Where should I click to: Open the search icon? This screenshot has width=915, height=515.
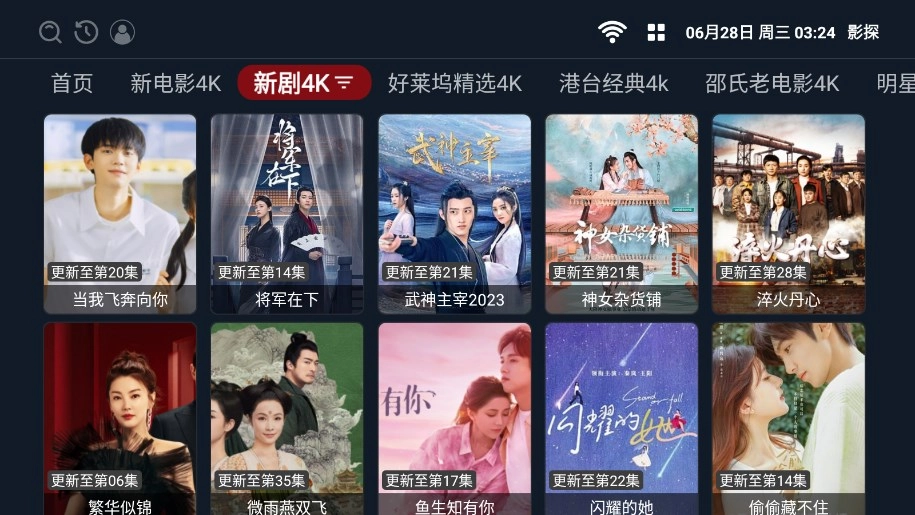pos(50,32)
